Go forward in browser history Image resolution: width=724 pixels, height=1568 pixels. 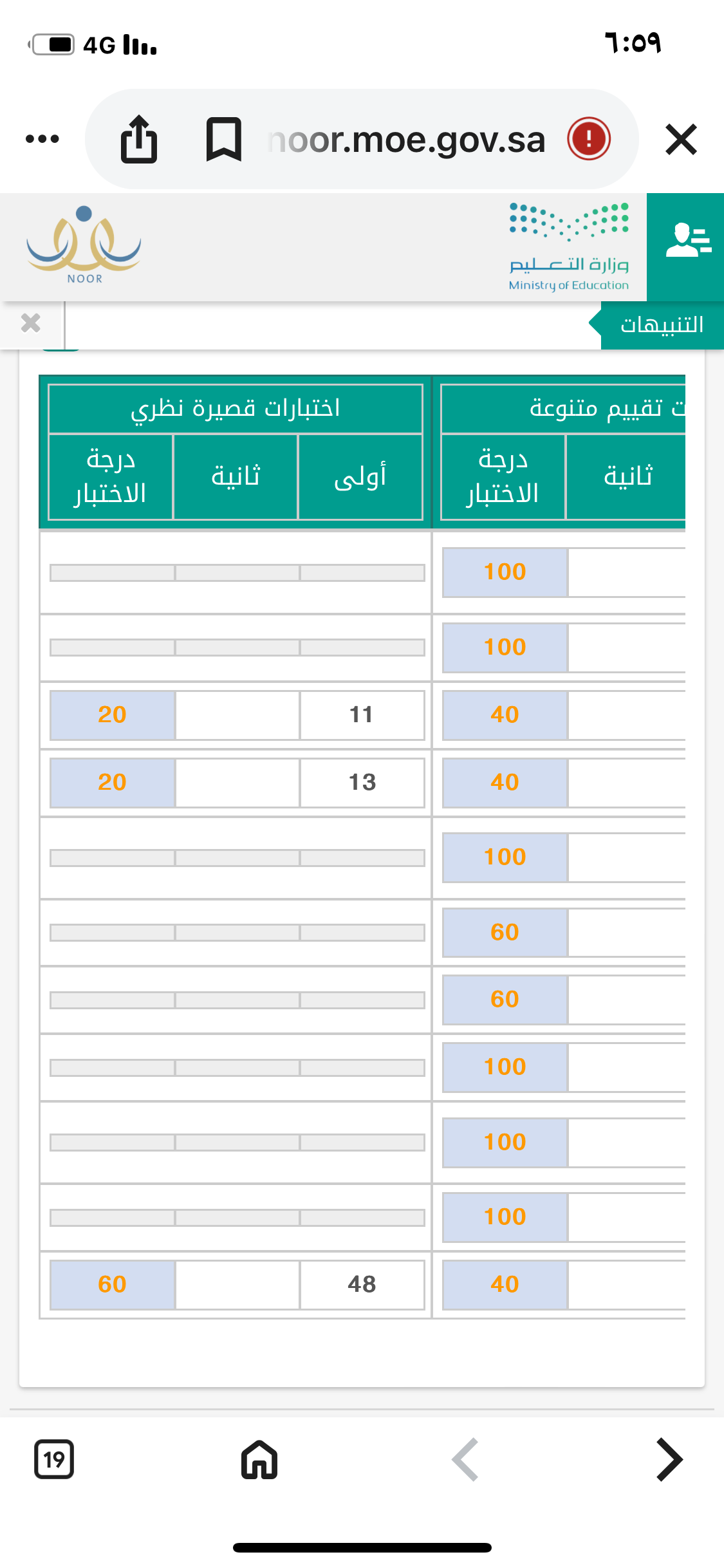point(669,1459)
